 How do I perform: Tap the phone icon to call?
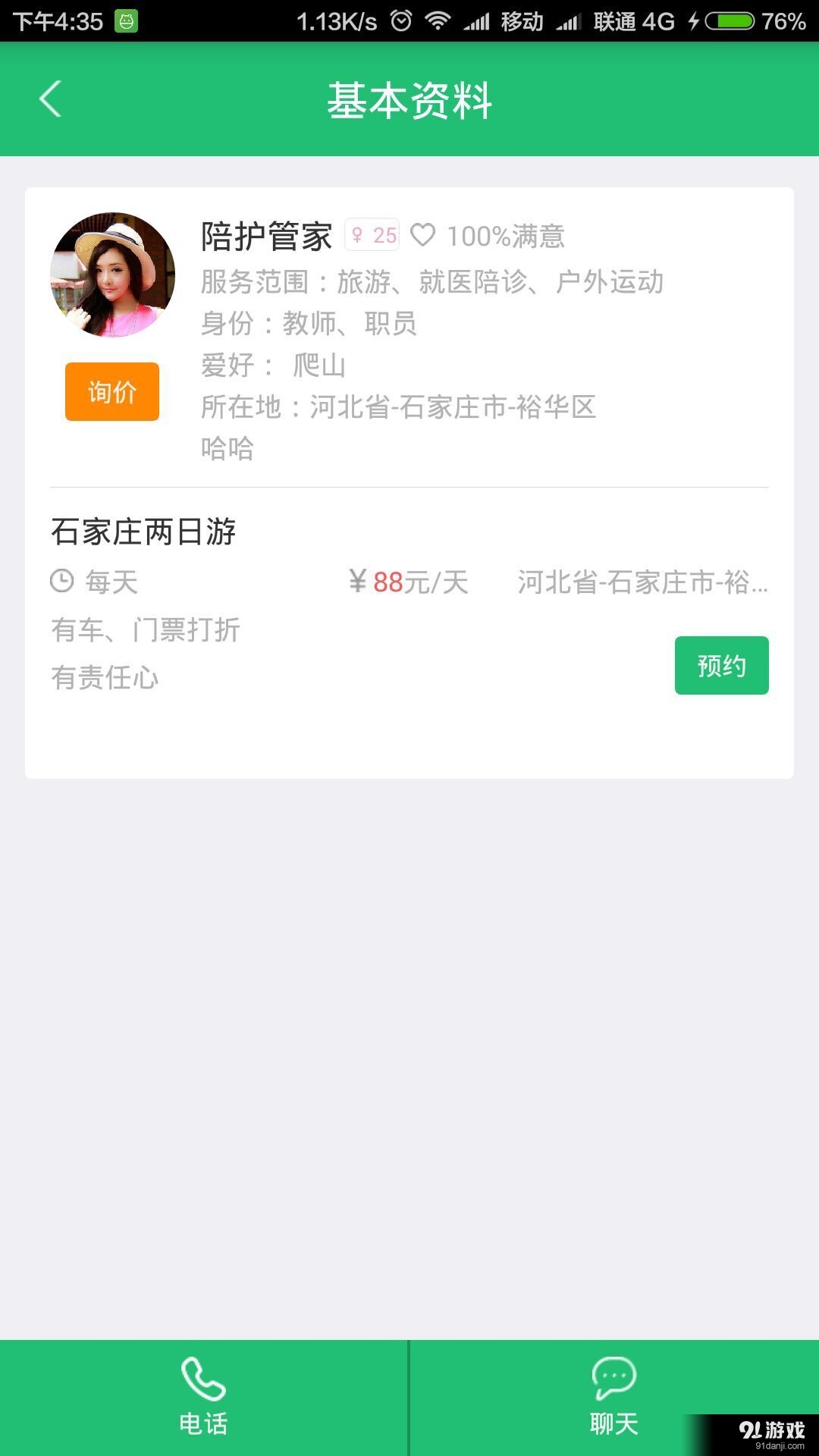coord(203,1375)
